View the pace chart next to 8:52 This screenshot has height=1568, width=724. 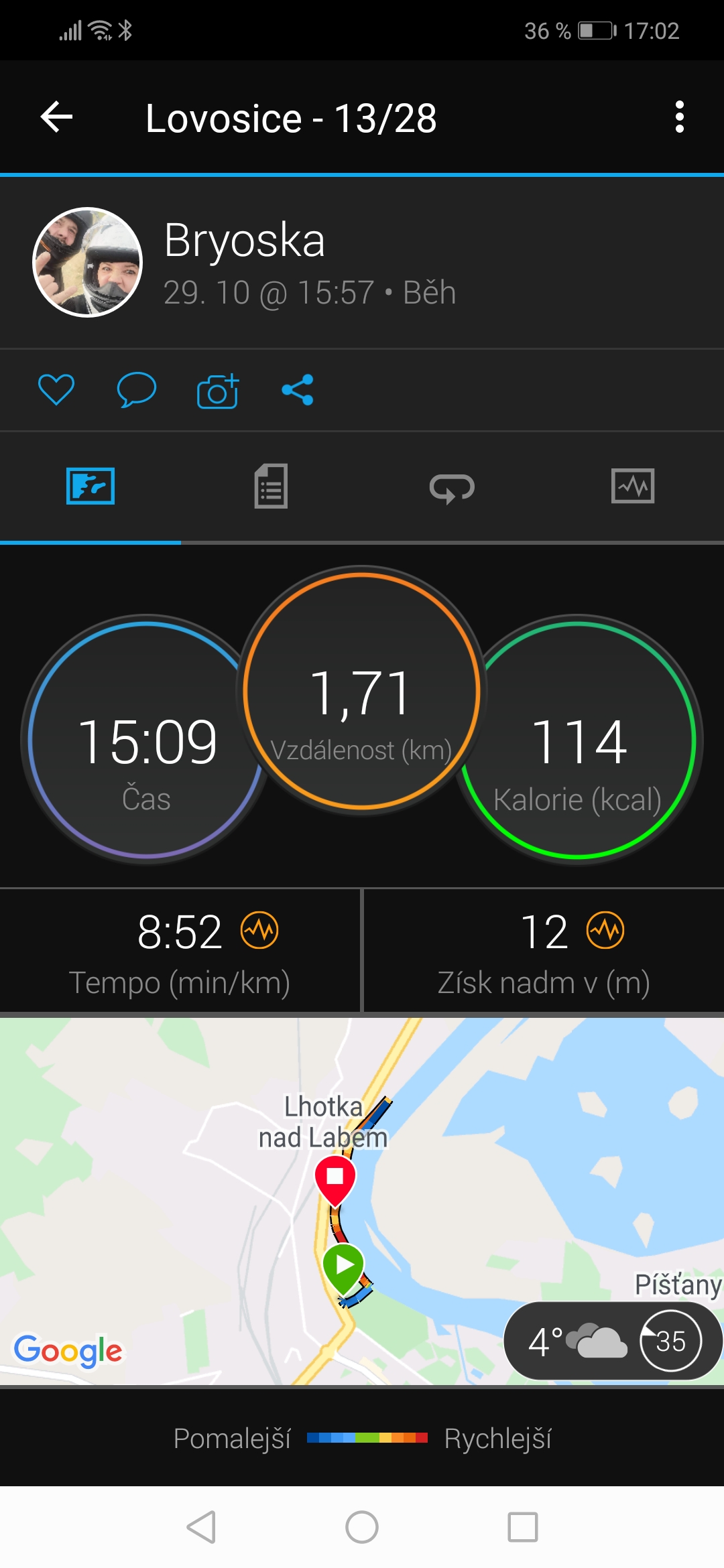[x=259, y=930]
